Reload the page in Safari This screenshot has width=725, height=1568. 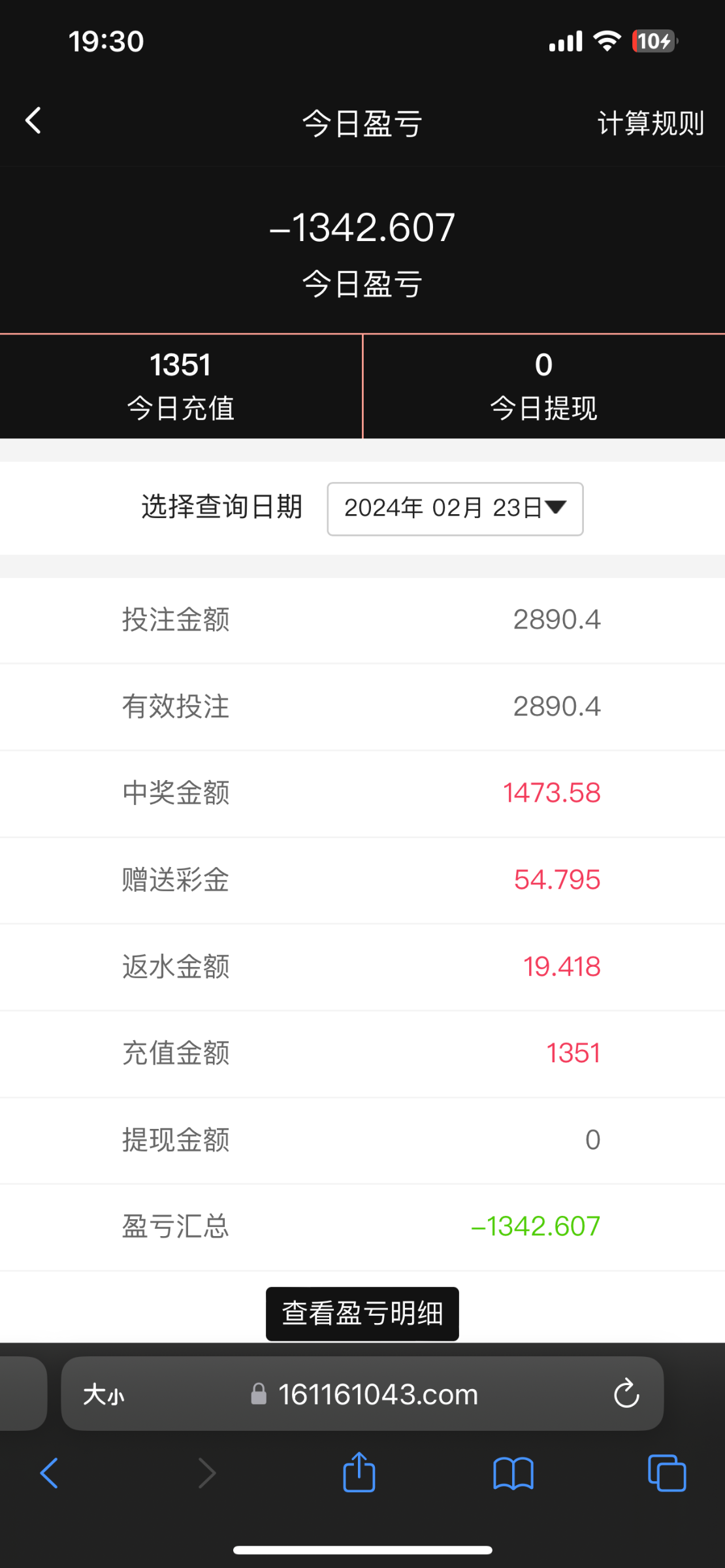pyautogui.click(x=626, y=1394)
